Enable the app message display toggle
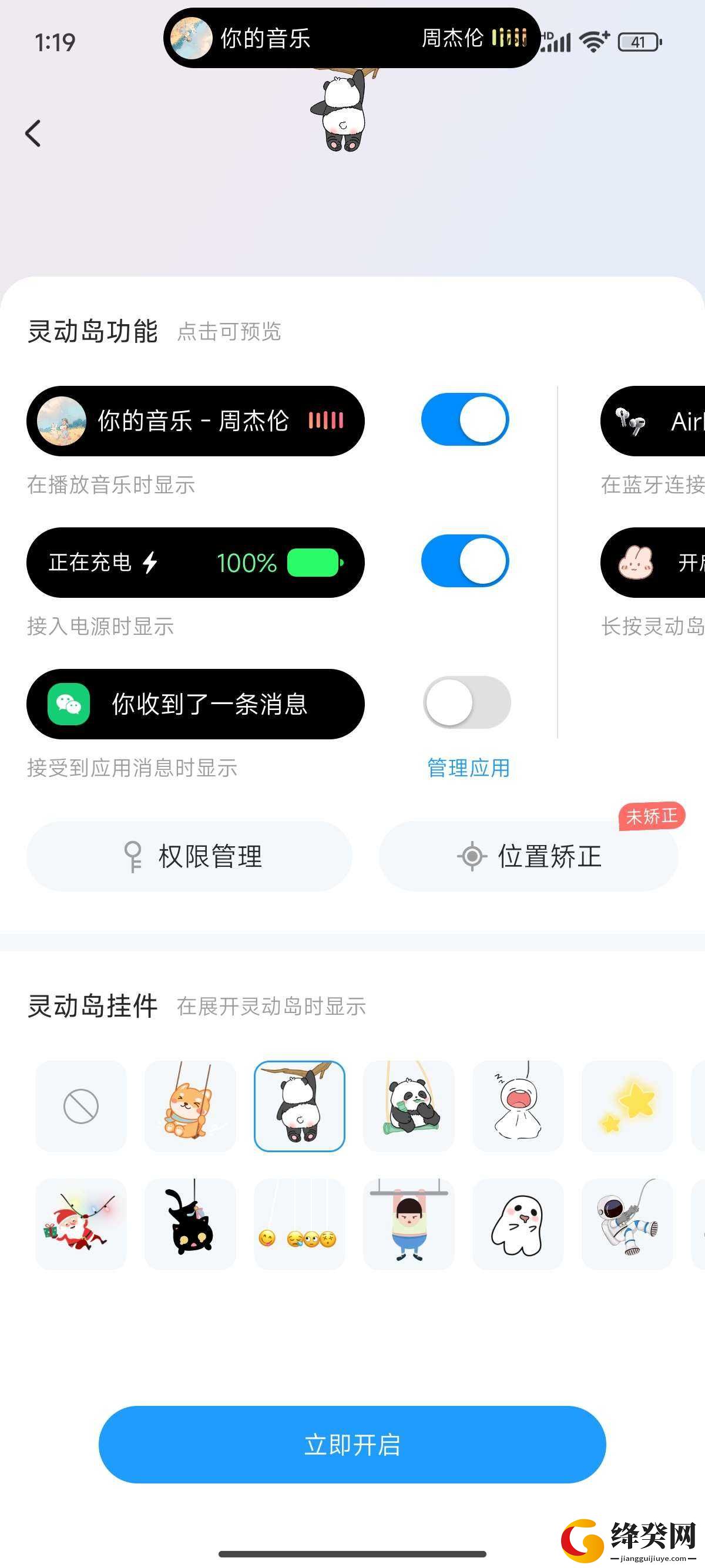Viewport: 705px width, 1568px height. pyautogui.click(x=467, y=702)
